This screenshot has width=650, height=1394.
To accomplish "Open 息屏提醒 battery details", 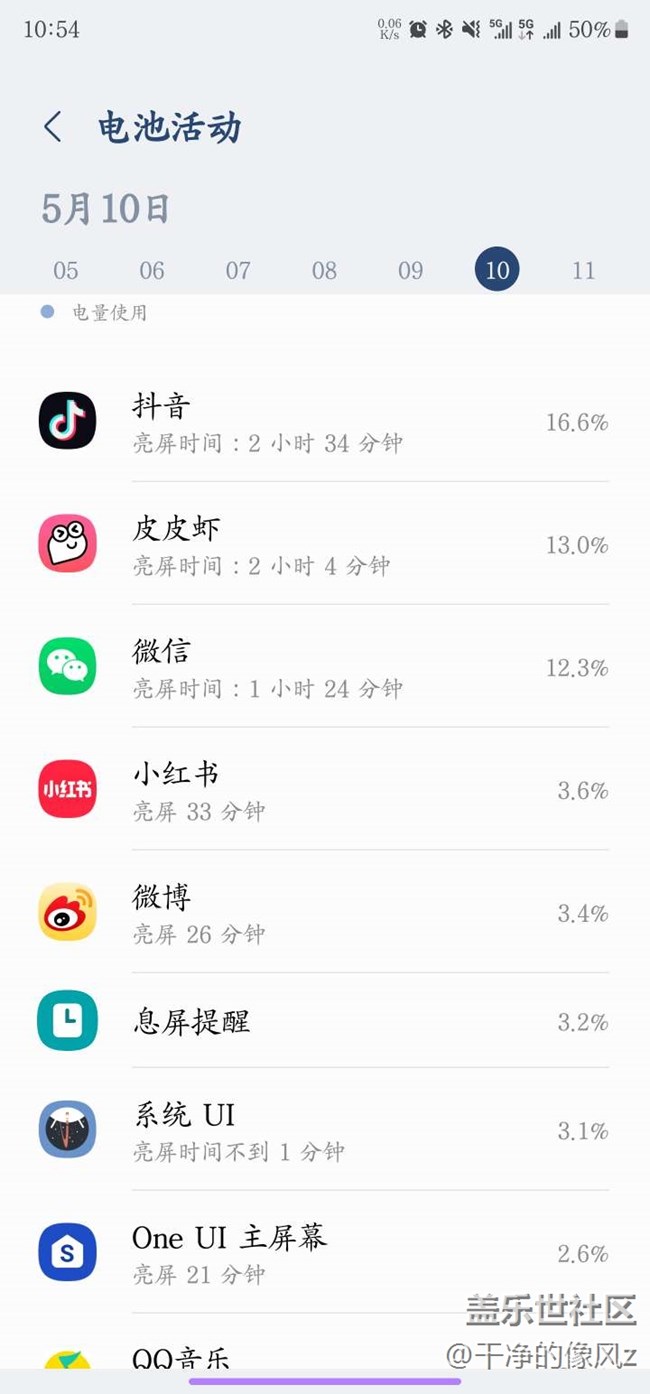I will pyautogui.click(x=325, y=1021).
